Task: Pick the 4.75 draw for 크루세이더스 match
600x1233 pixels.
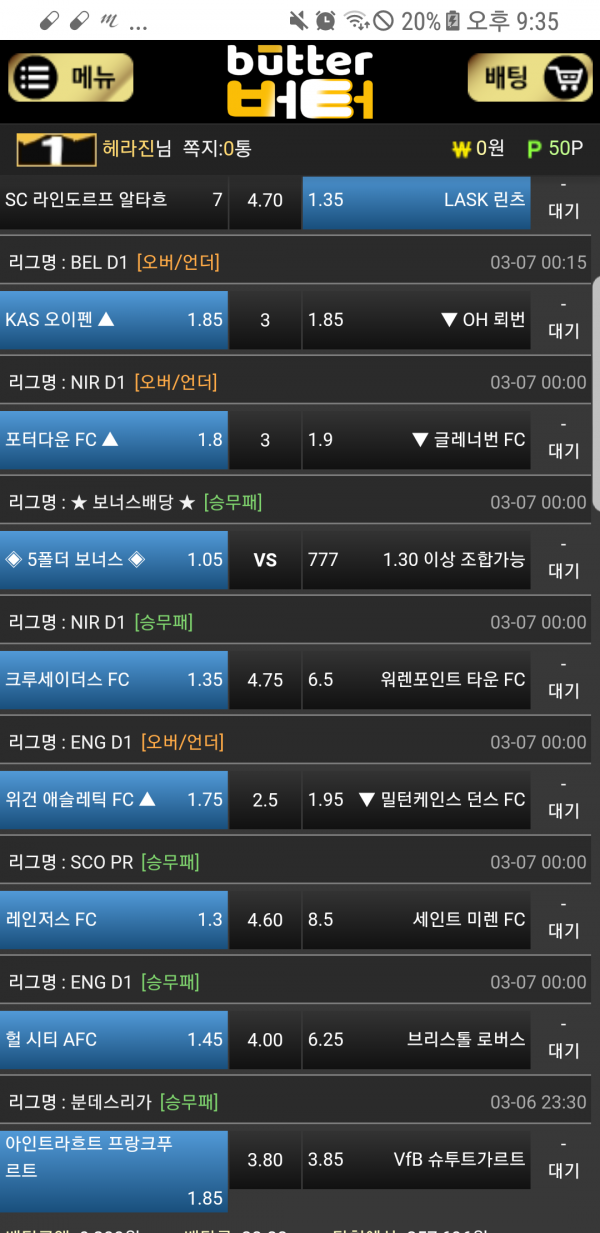Action: [265, 680]
